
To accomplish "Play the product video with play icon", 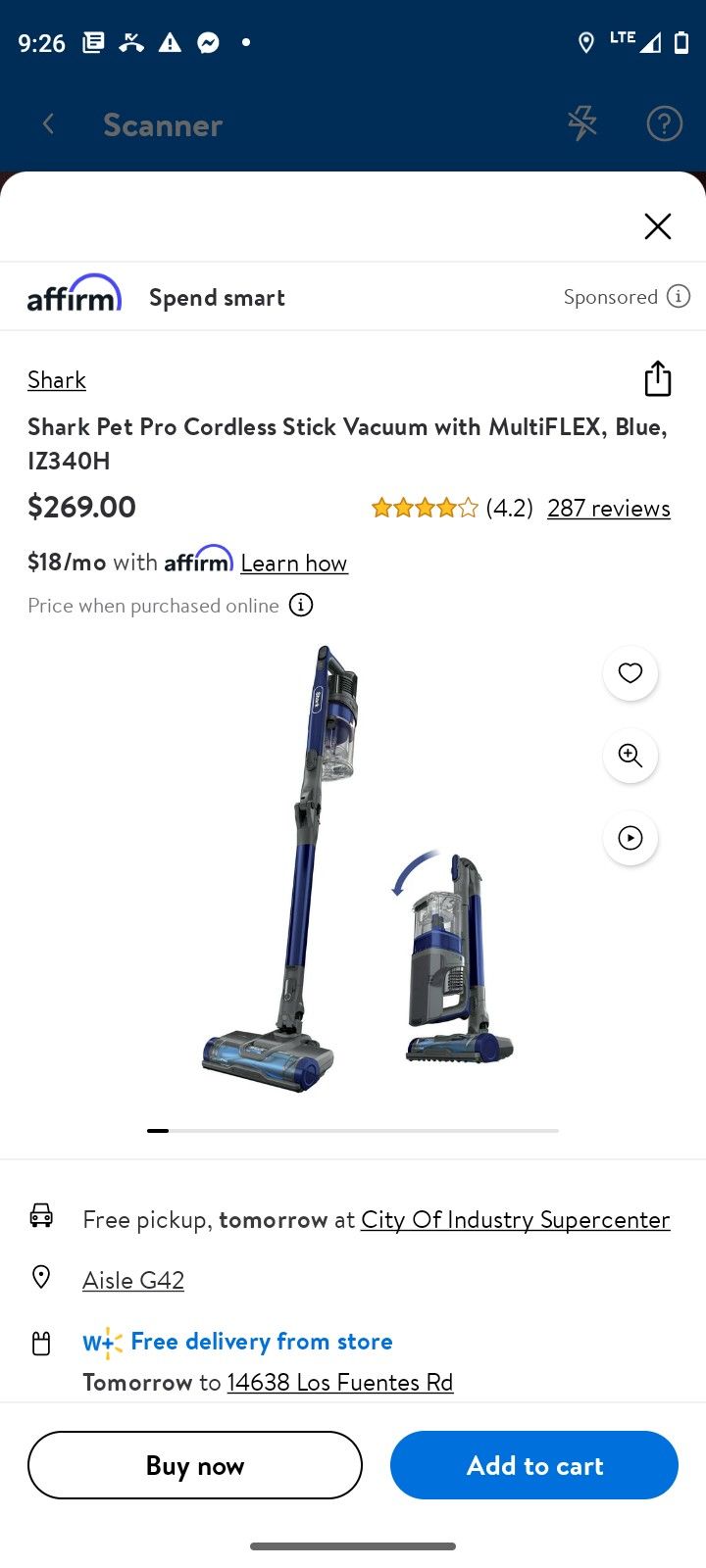I will (630, 838).
